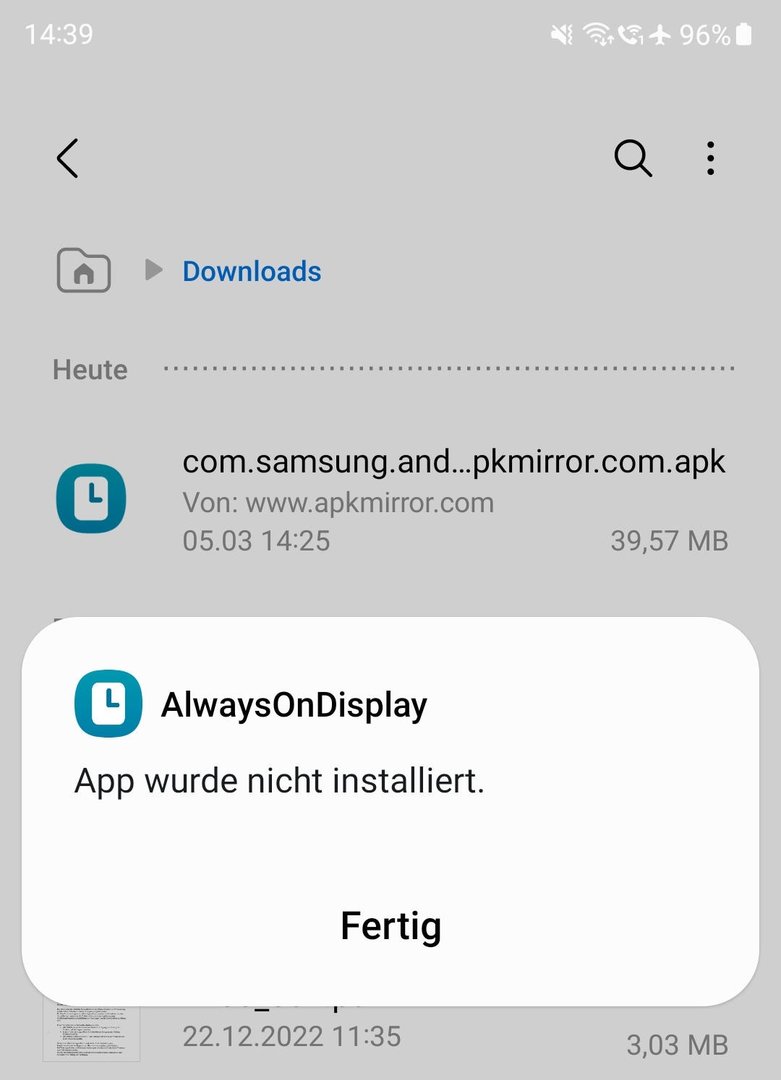Viewport: 781px width, 1080px height.
Task: Open search in file manager
Action: (x=632, y=158)
